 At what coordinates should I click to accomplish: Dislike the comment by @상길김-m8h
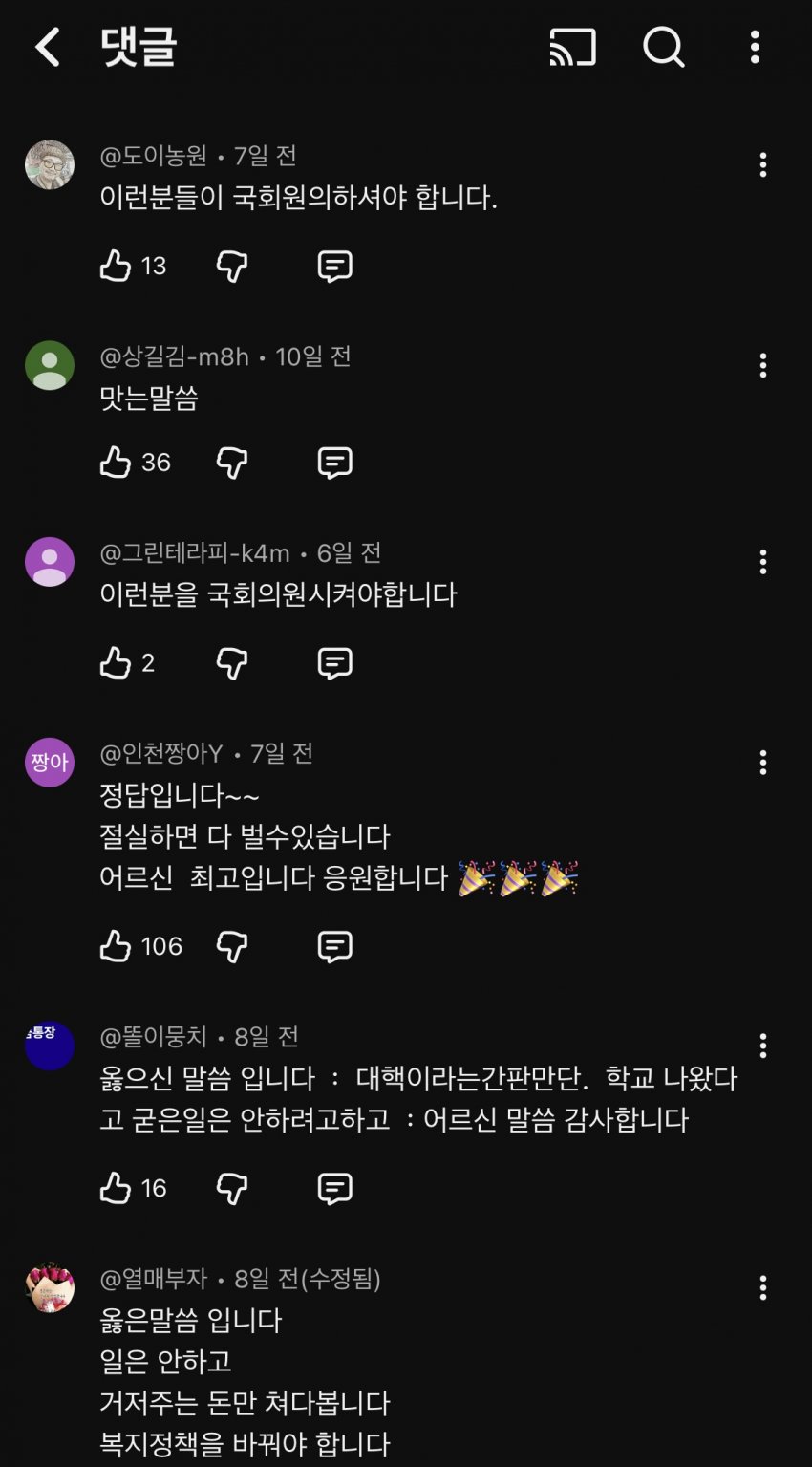232,463
